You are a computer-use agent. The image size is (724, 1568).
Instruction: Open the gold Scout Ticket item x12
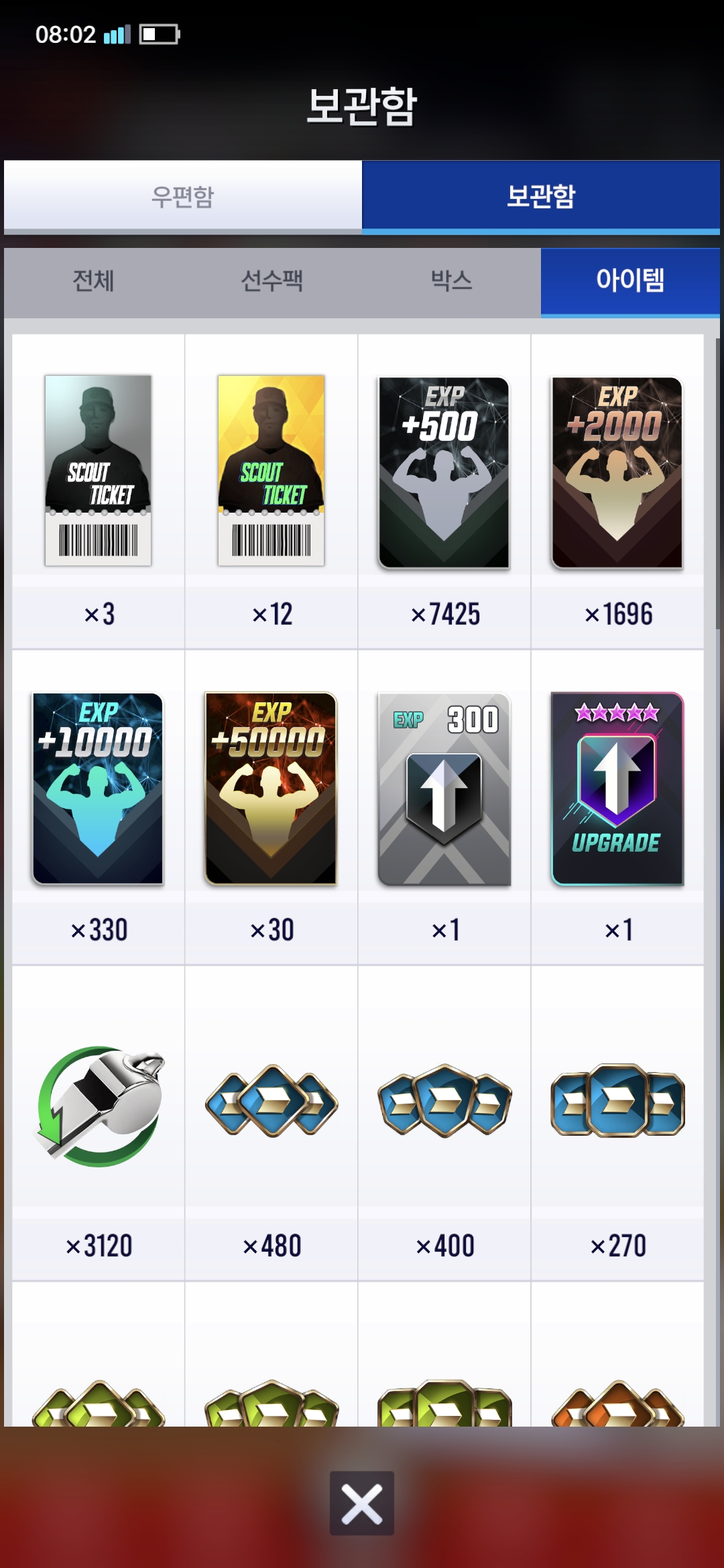tap(271, 471)
